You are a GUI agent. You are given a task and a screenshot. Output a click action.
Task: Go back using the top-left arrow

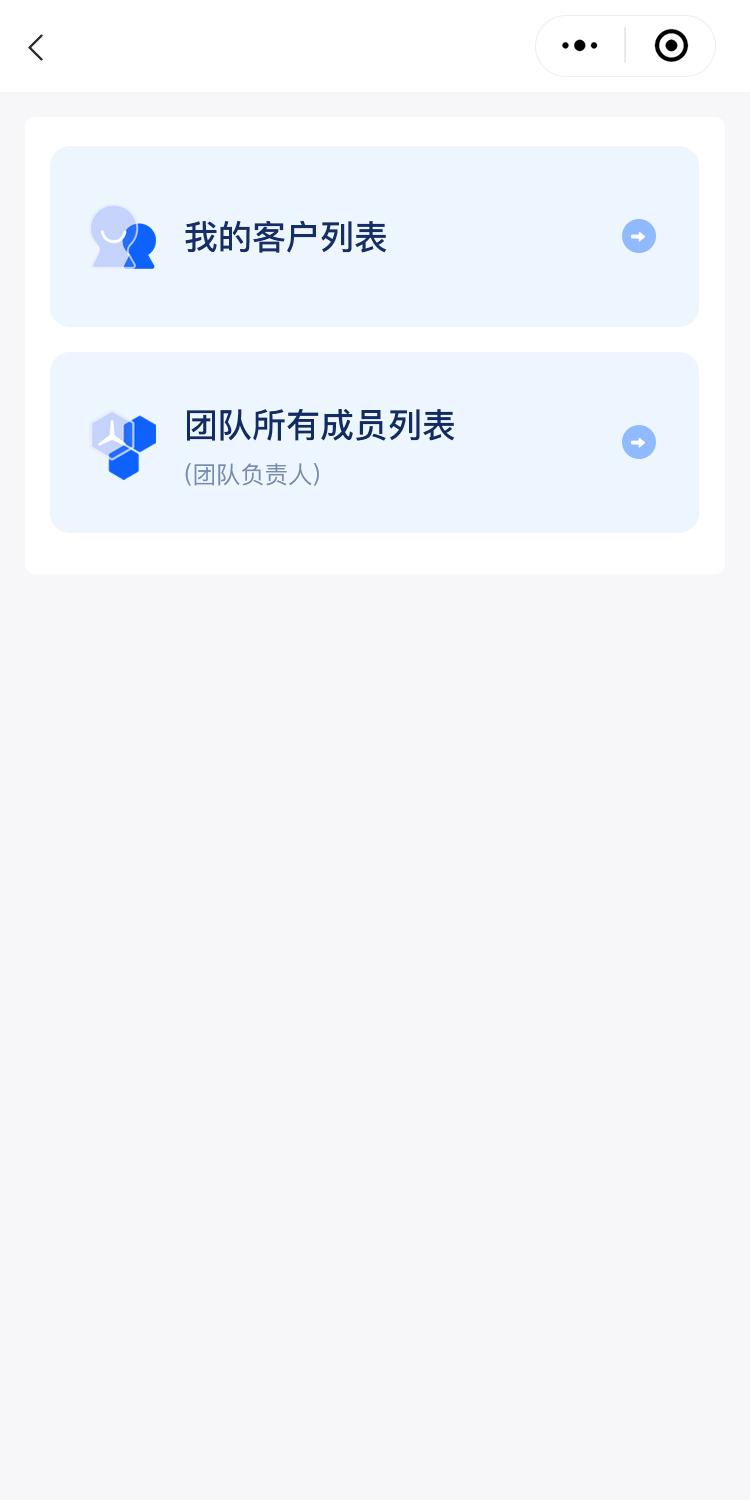click(x=36, y=47)
